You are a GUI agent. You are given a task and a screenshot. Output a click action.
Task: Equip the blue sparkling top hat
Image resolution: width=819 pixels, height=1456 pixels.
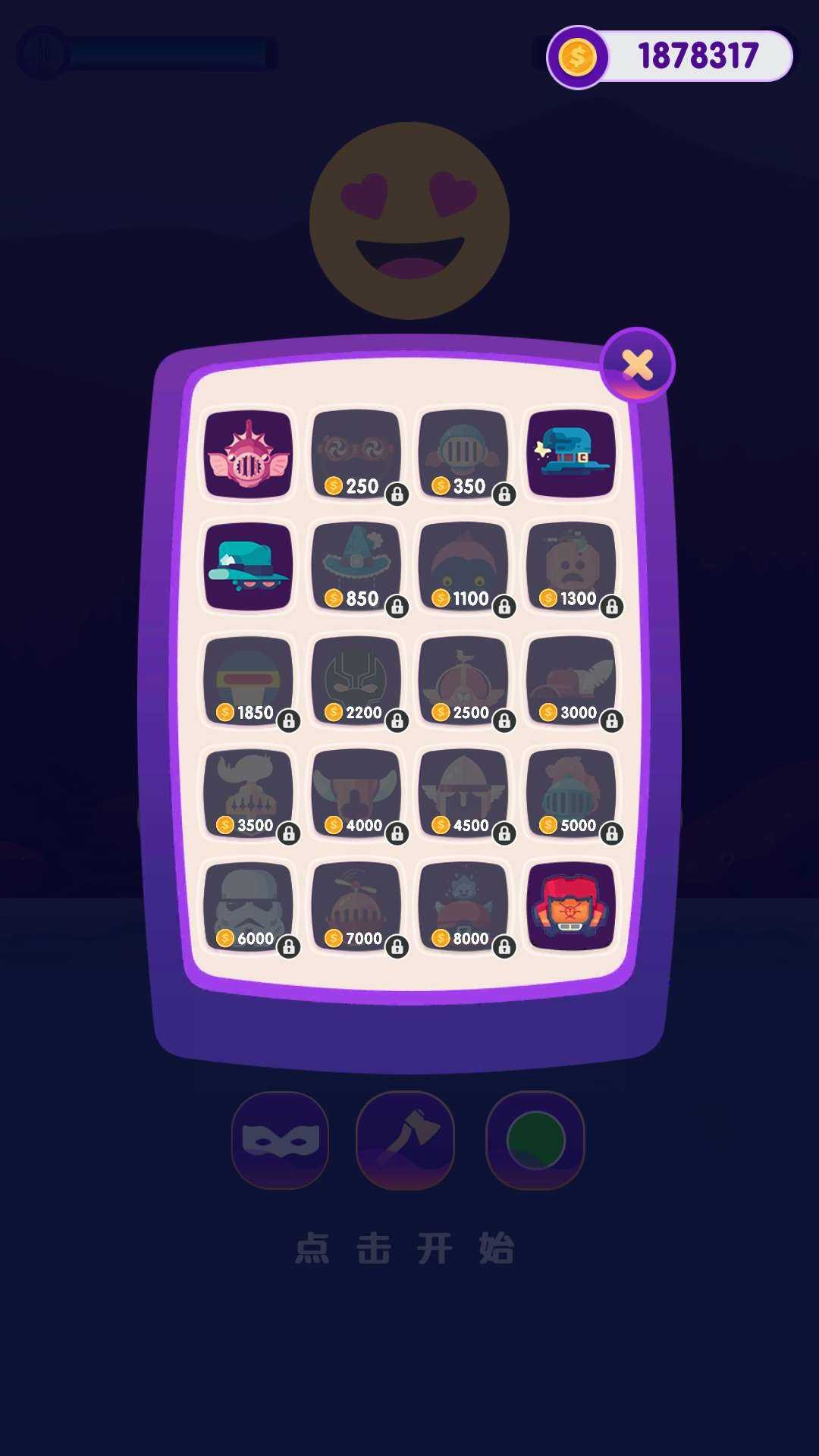(x=571, y=454)
